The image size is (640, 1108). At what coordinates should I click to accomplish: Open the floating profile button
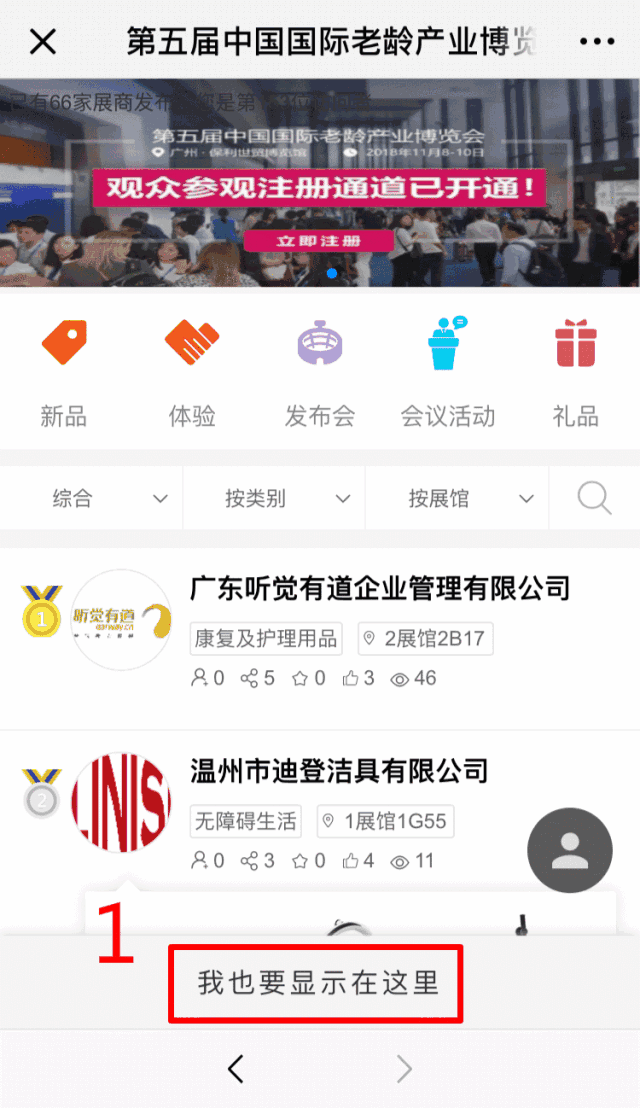(x=569, y=850)
